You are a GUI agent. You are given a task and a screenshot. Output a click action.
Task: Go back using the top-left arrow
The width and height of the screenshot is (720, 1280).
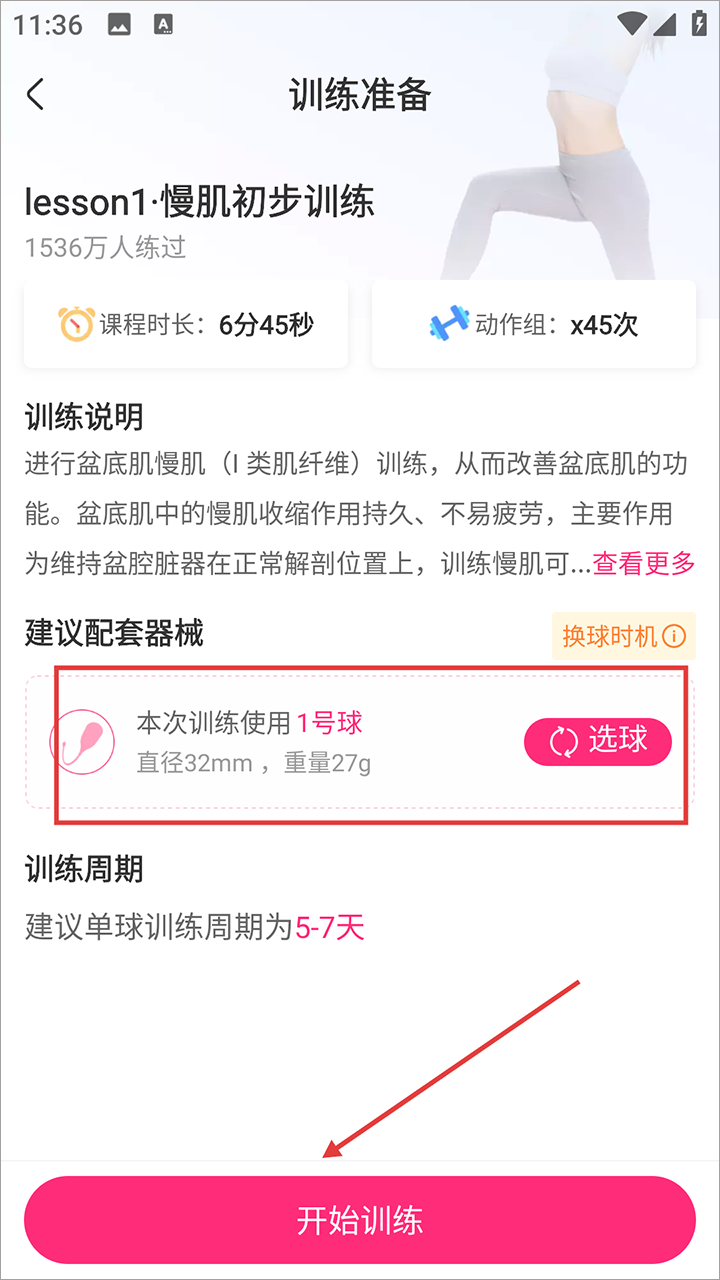point(36,95)
